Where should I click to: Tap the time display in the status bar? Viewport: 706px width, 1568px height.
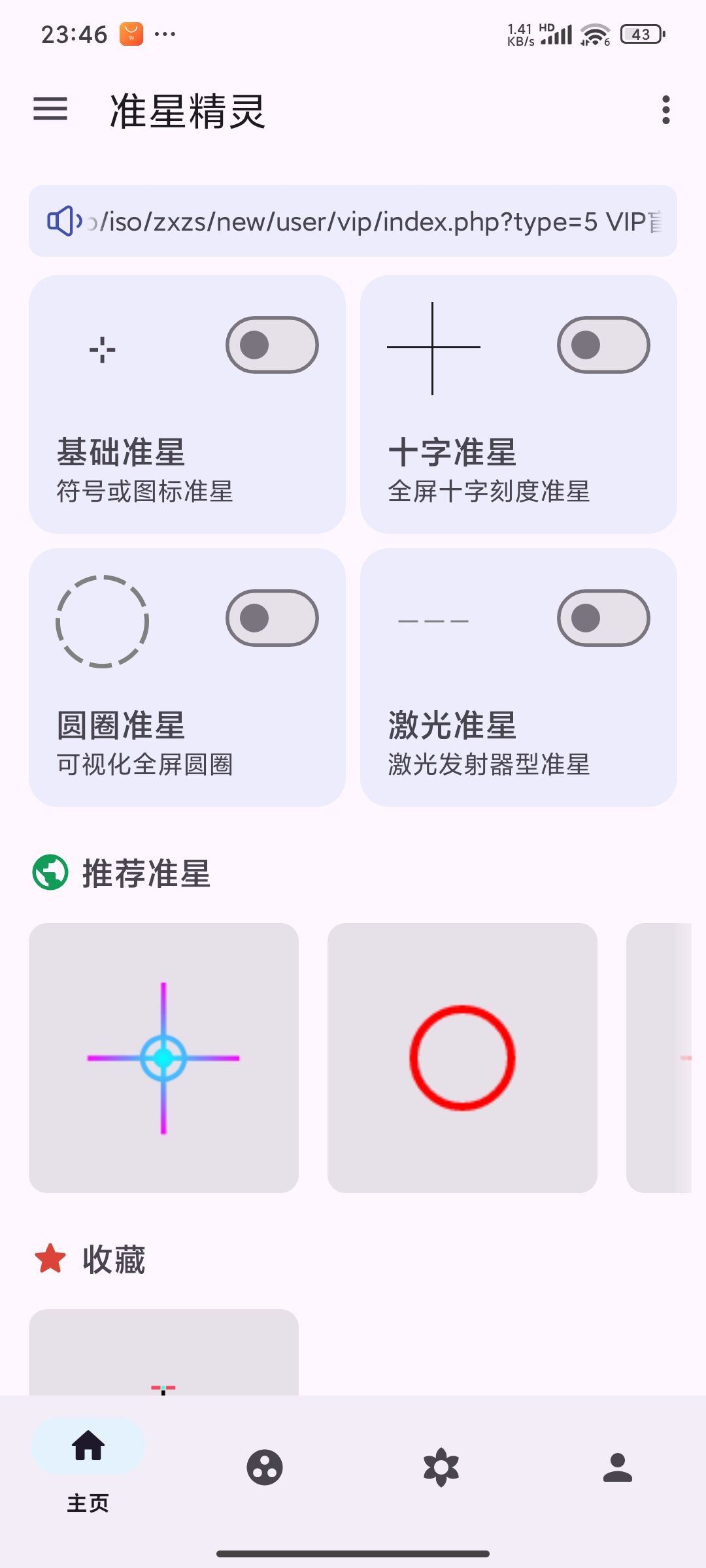(x=73, y=34)
